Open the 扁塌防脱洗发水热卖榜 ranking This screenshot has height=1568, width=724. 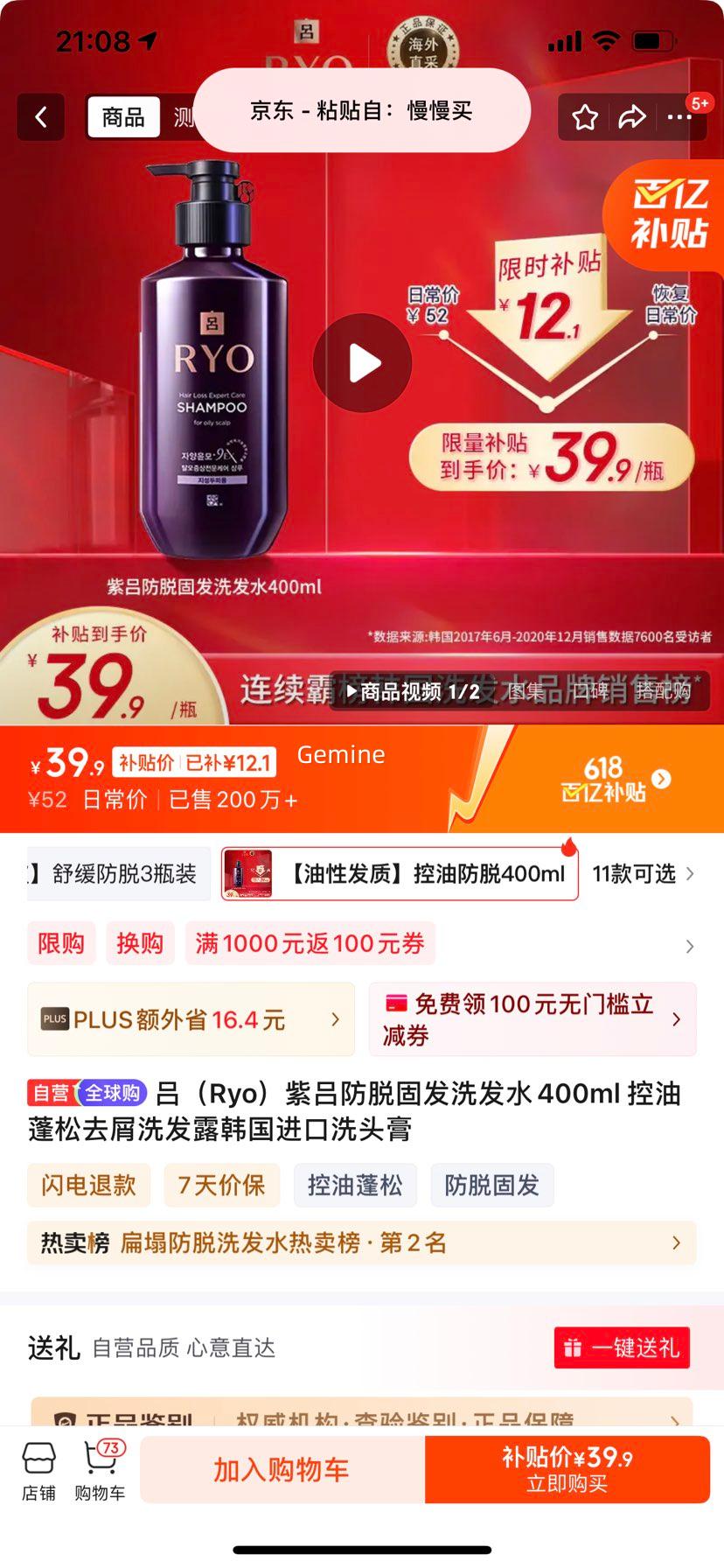coord(361,1243)
